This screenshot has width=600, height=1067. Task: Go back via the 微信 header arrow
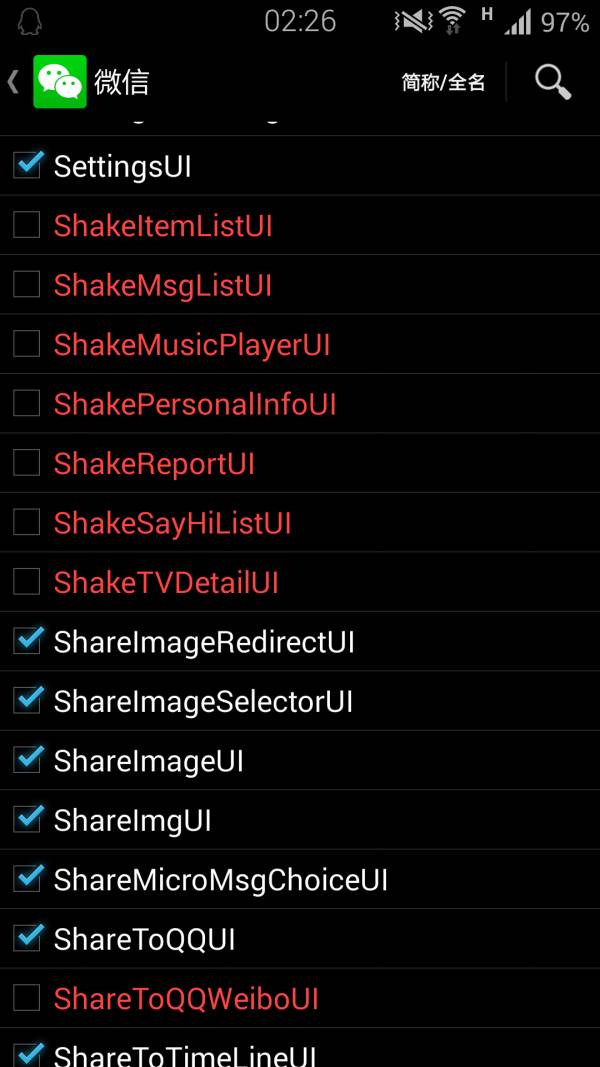(x=14, y=82)
